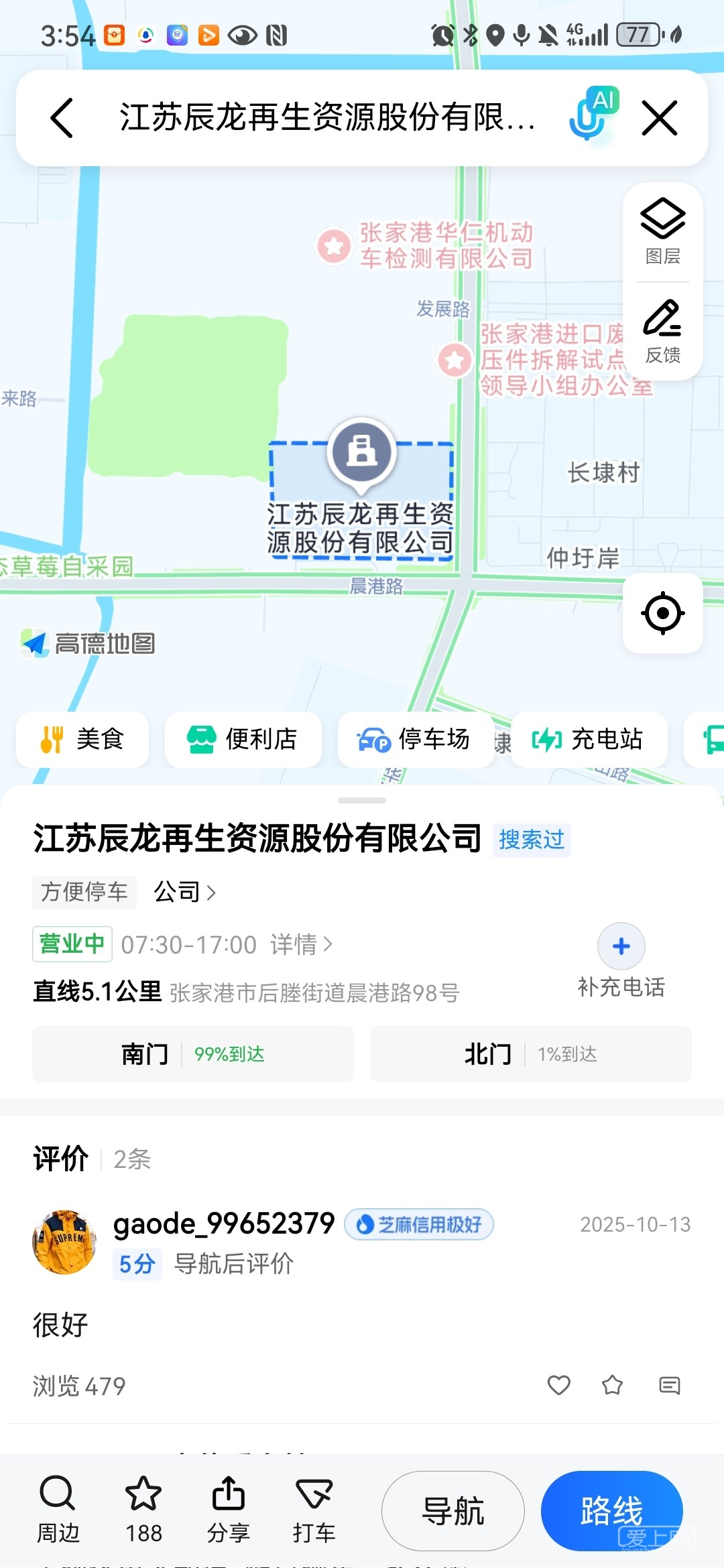The width and height of the screenshot is (724, 1568).
Task: Open the 公司 category link
Action: 184,892
